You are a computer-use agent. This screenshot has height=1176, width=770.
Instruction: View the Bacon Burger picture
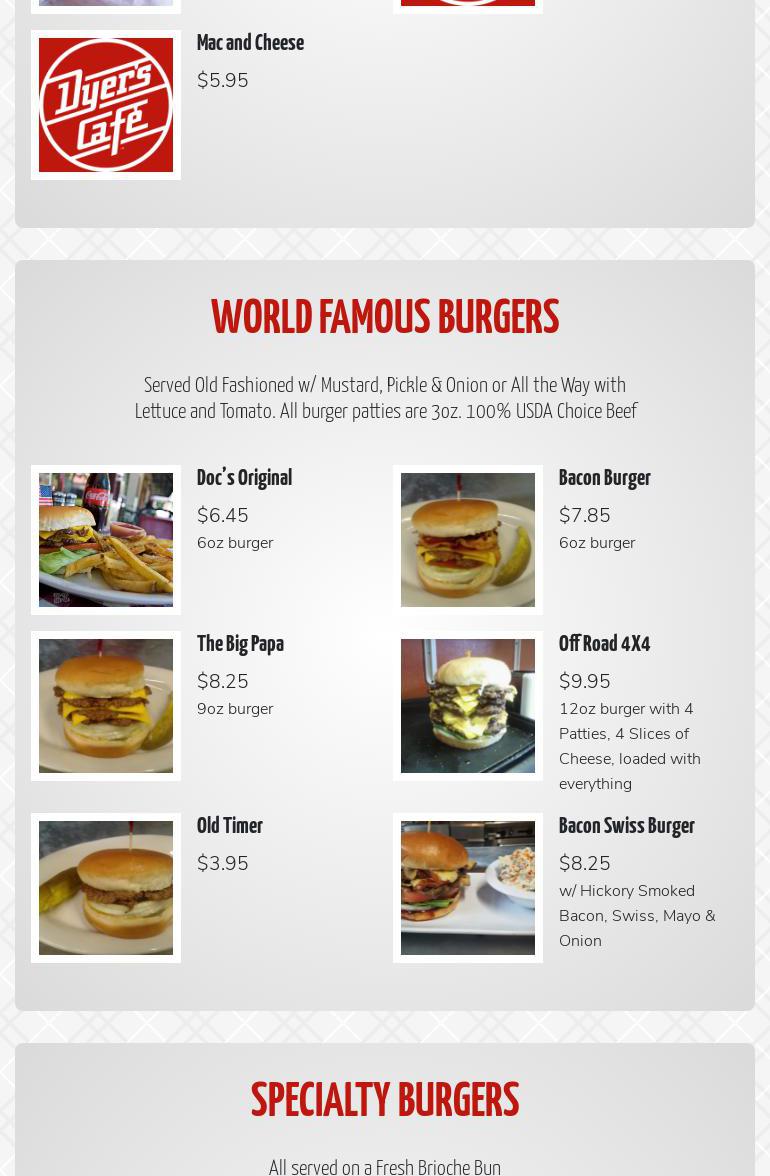[x=468, y=540]
